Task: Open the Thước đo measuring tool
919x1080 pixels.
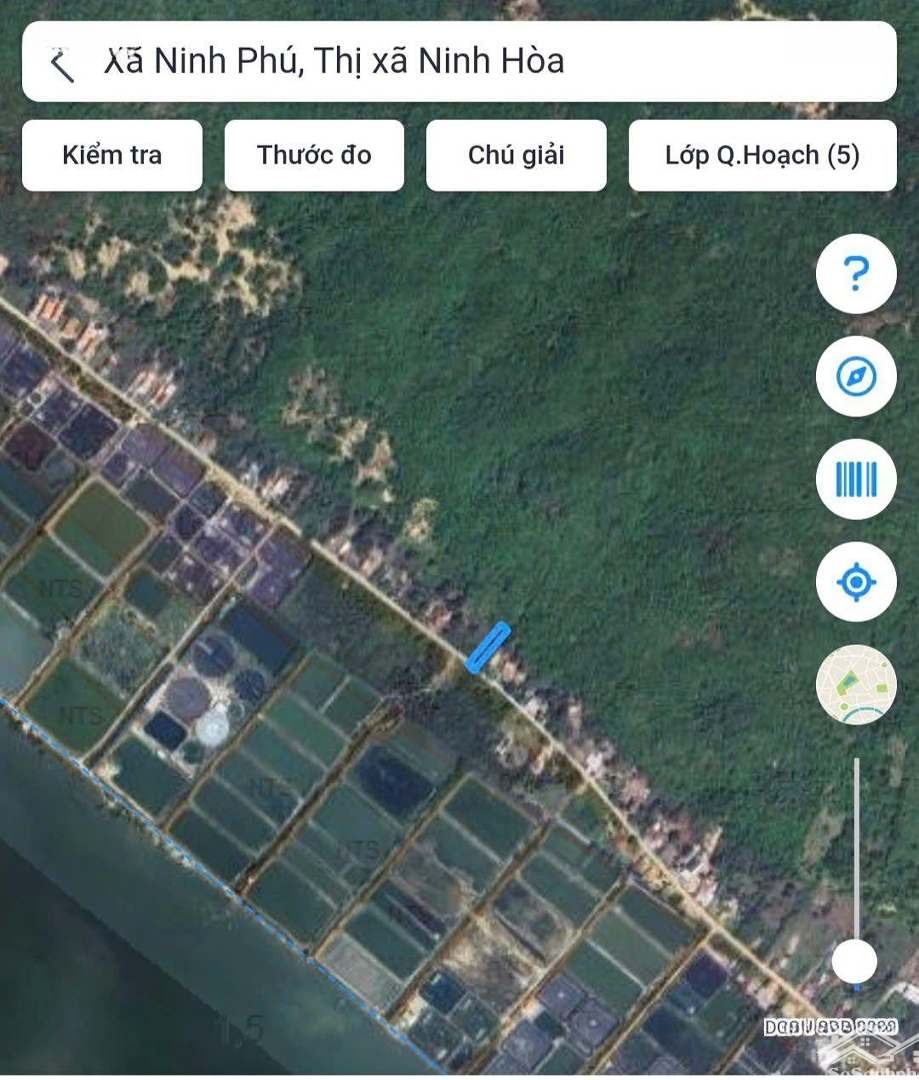Action: (314, 155)
